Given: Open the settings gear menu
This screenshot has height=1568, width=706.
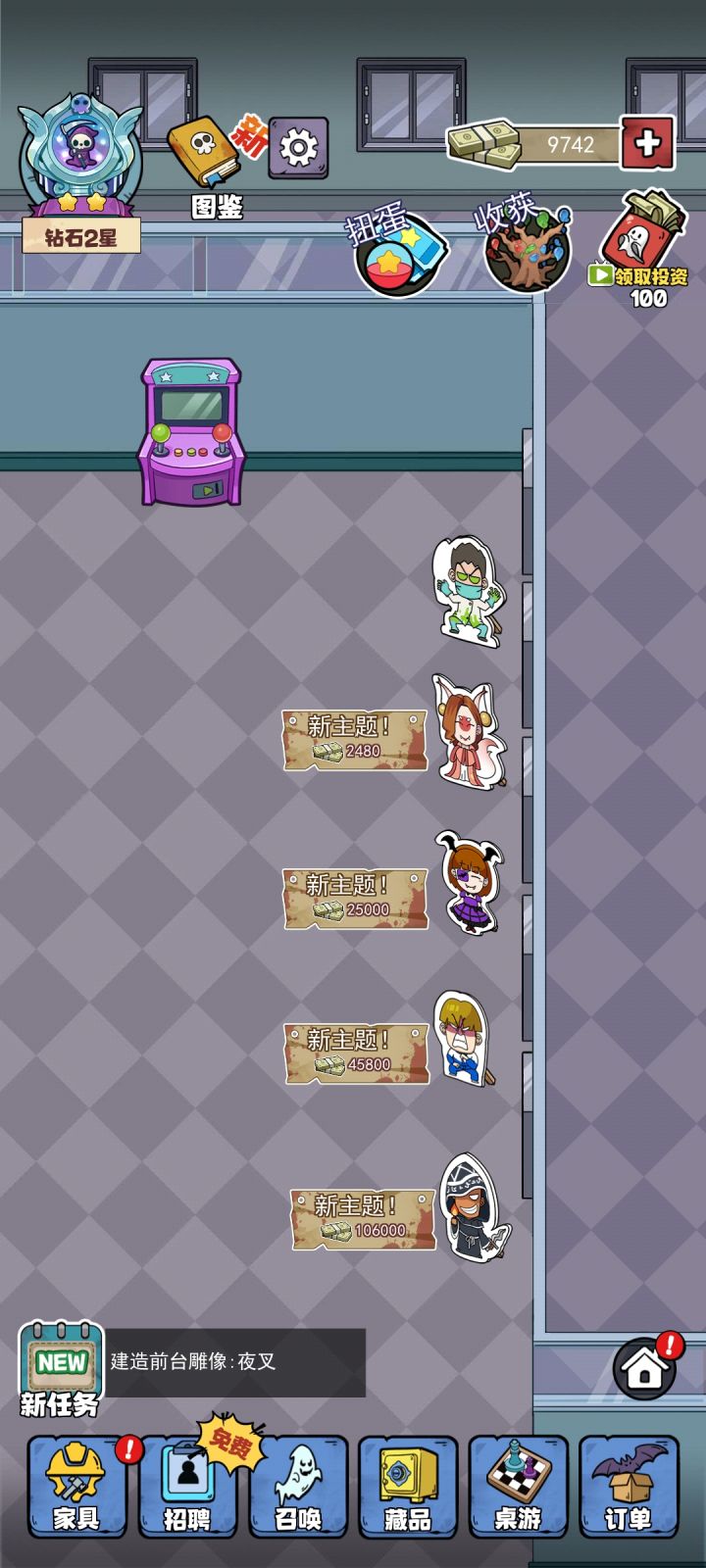Looking at the screenshot, I should [296, 146].
